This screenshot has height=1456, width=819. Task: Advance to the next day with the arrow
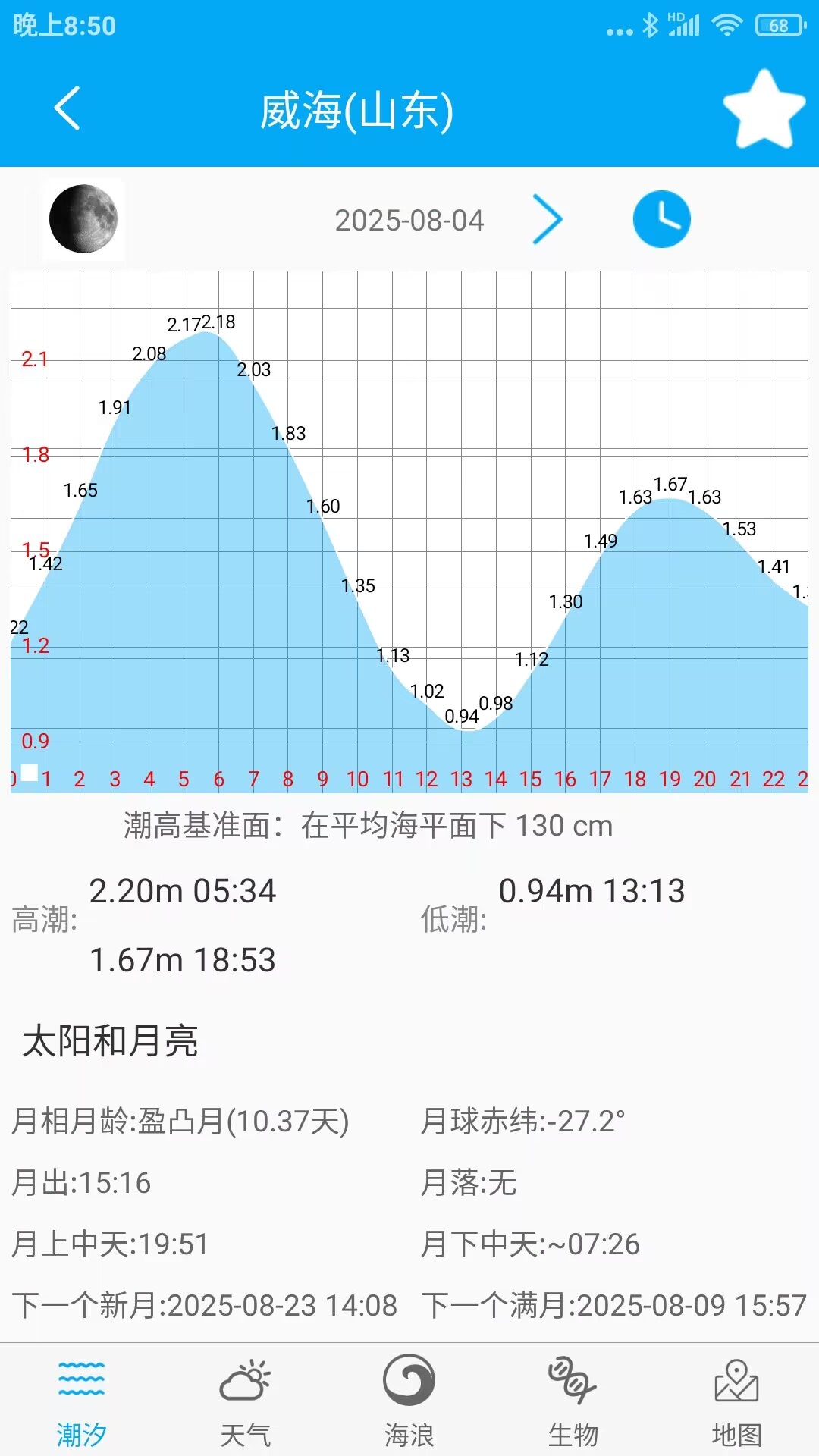click(x=548, y=218)
